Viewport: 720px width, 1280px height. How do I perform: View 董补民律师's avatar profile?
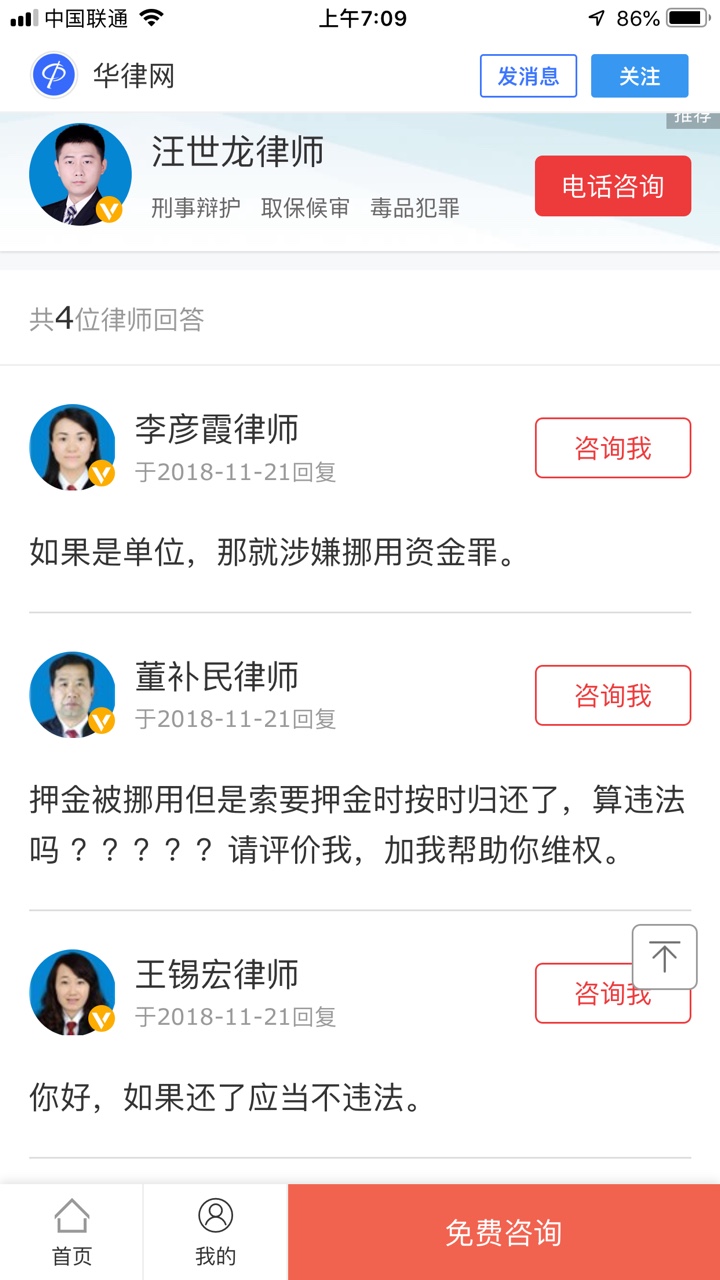(x=72, y=695)
